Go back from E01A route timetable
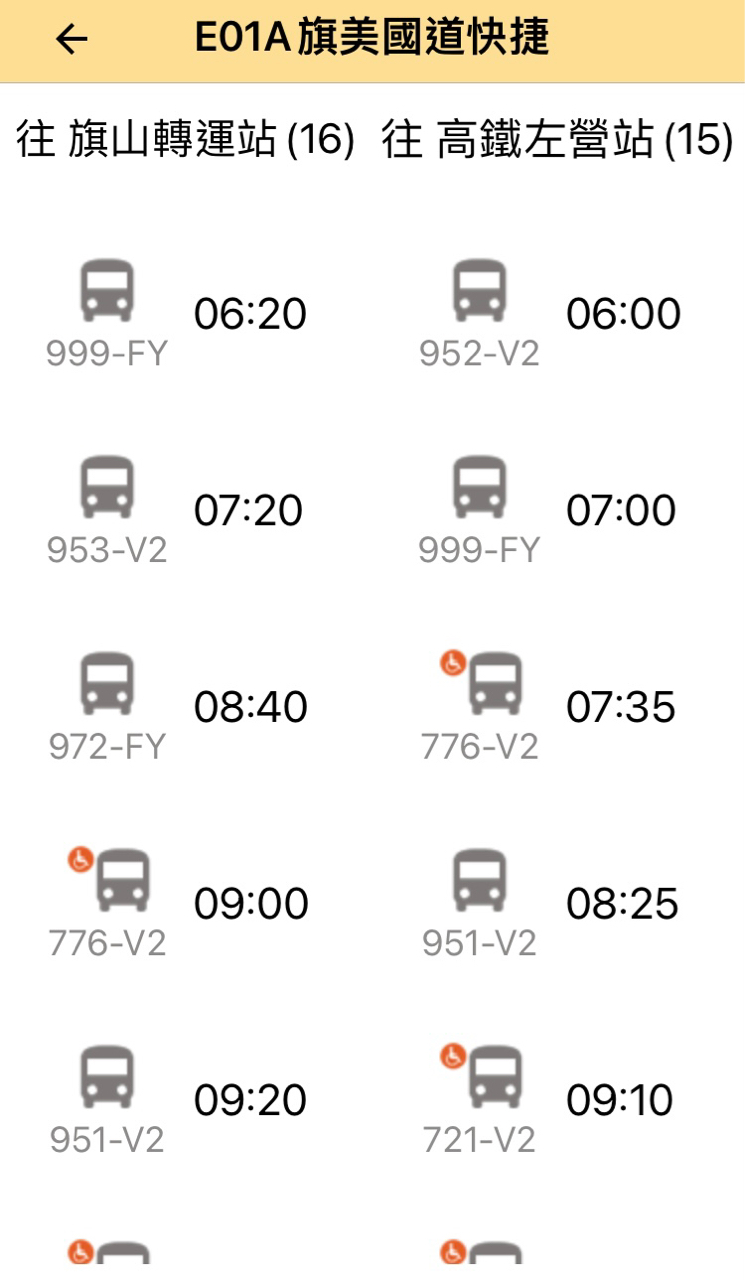This screenshot has width=745, height=1280. click(71, 40)
